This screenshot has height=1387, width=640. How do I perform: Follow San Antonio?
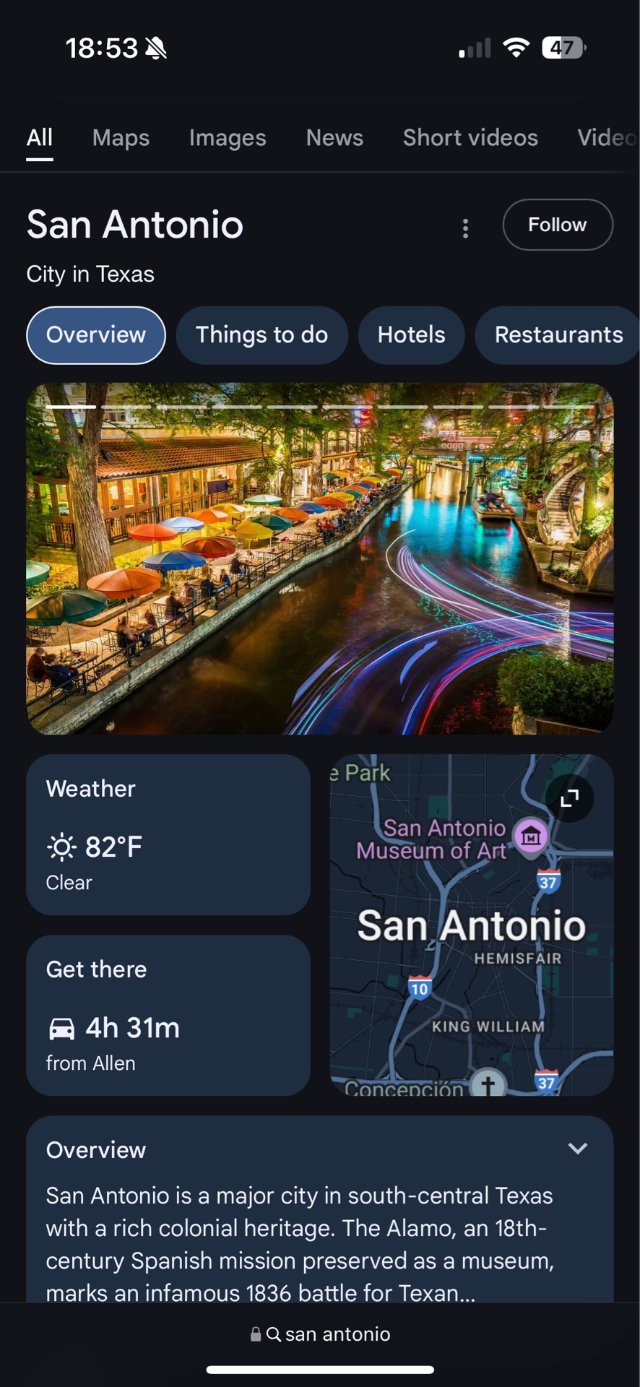point(557,225)
